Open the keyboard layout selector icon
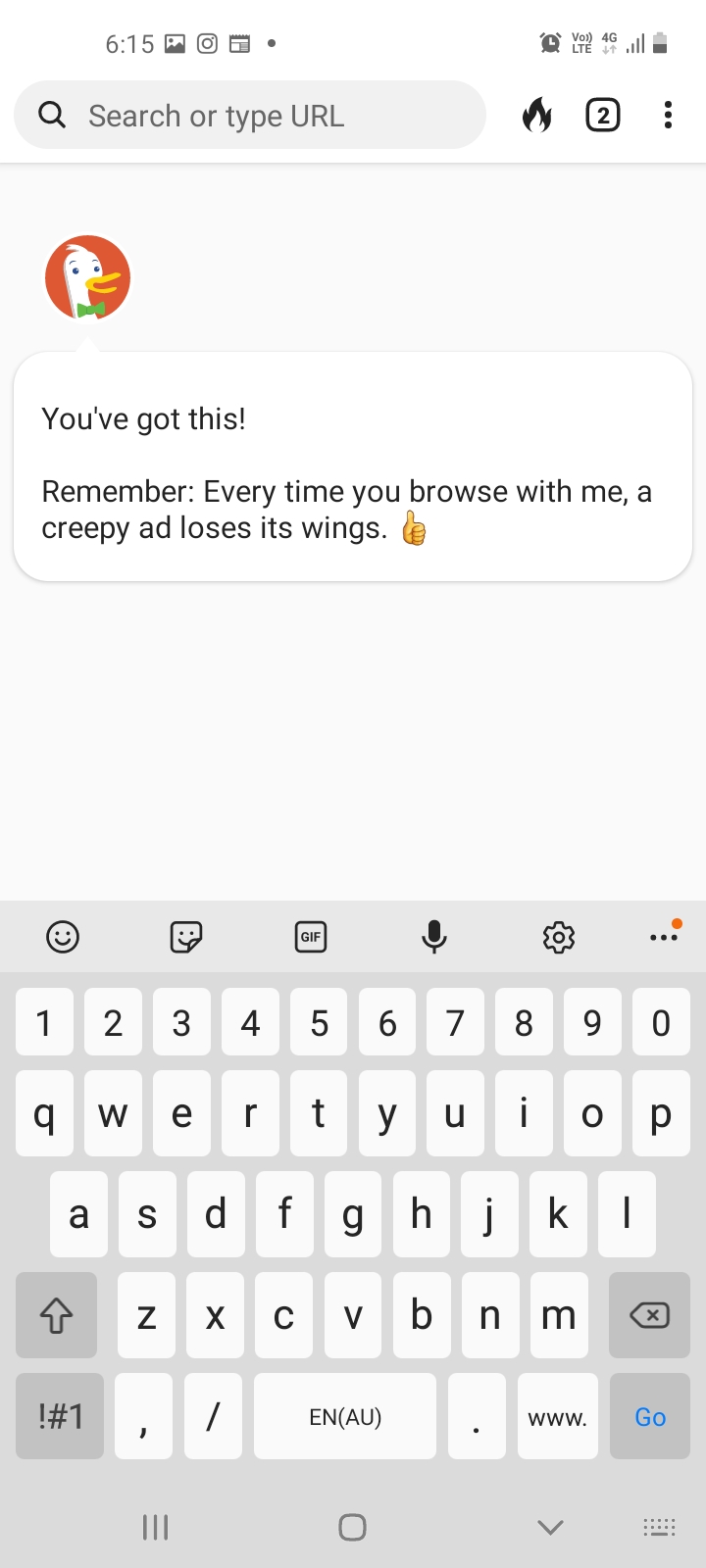 tap(658, 1527)
